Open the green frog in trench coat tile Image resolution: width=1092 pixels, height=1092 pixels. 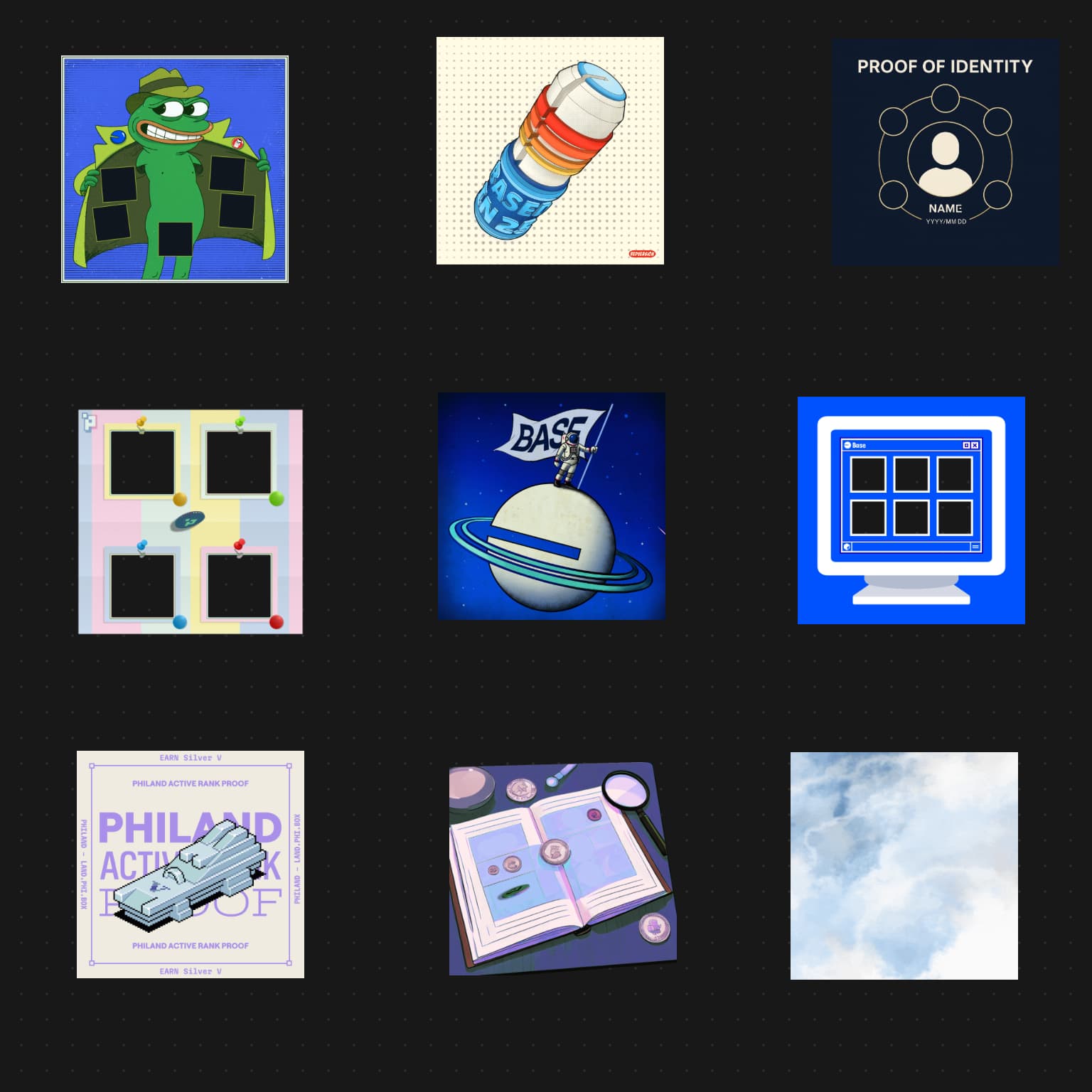click(175, 169)
